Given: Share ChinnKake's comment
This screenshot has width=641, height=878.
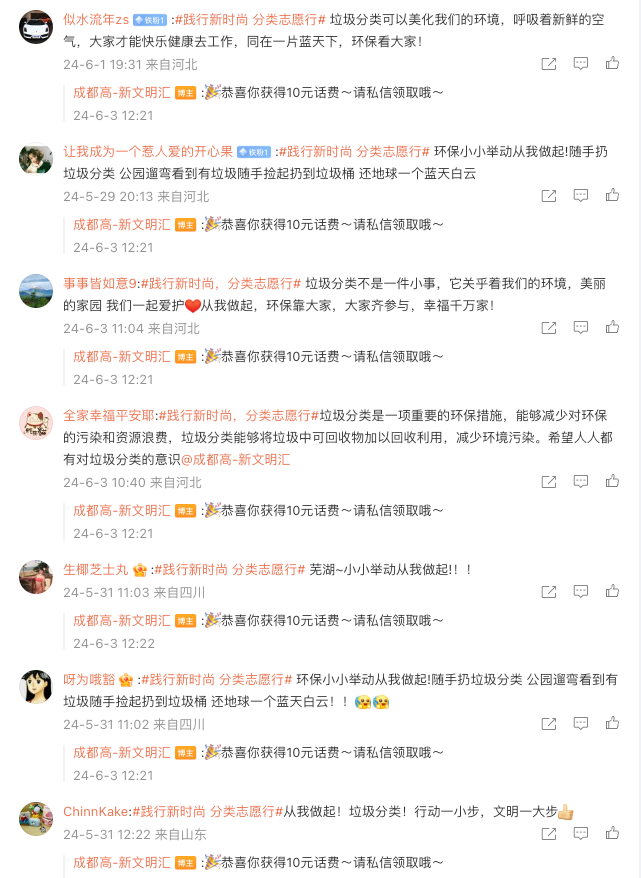Looking at the screenshot, I should pyautogui.click(x=548, y=834).
